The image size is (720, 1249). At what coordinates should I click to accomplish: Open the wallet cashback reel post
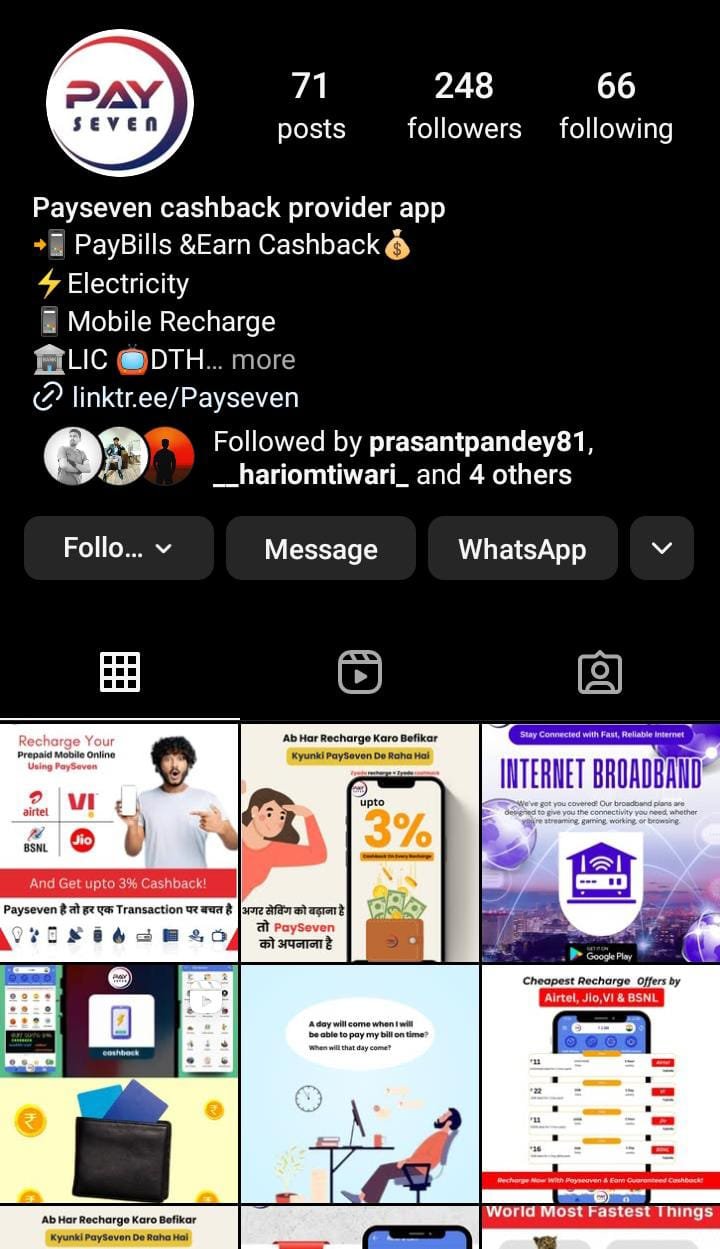click(119, 1084)
